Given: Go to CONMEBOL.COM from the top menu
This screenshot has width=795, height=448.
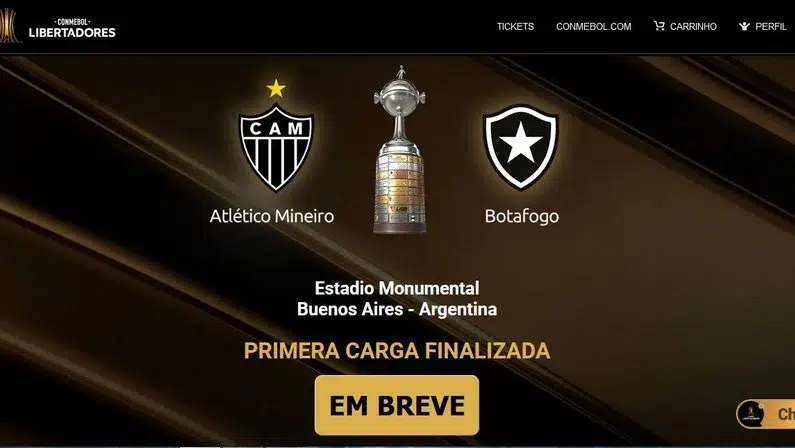Looking at the screenshot, I should click(593, 27).
